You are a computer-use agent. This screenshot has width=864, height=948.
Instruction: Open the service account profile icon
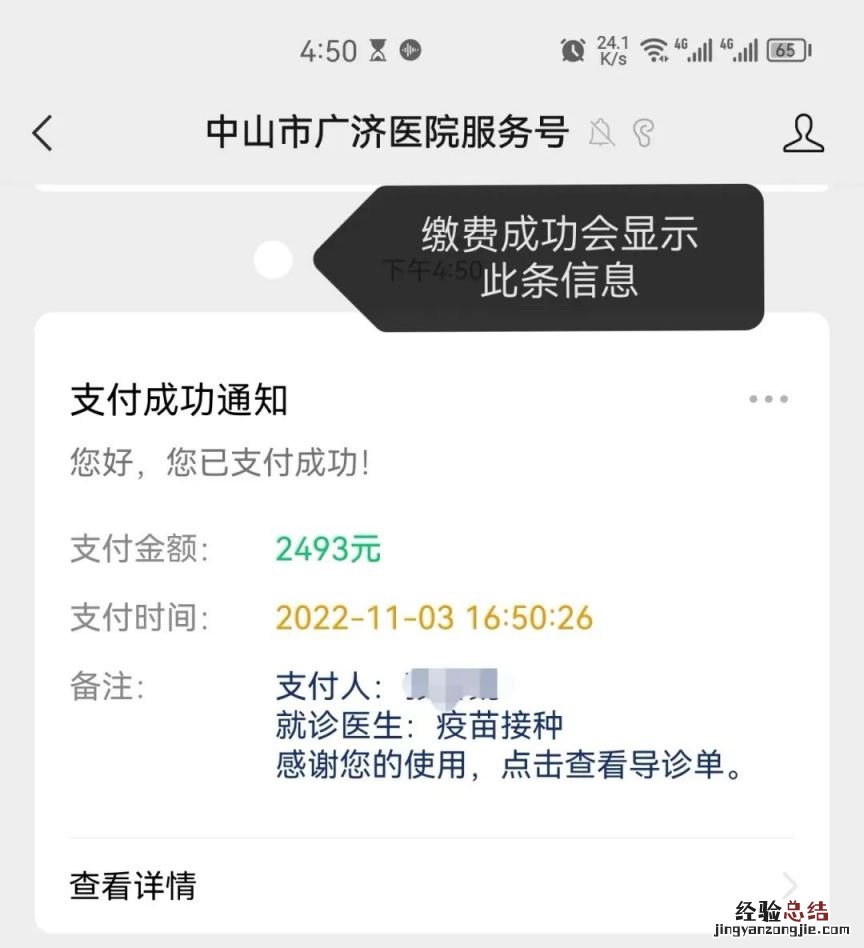click(x=803, y=133)
